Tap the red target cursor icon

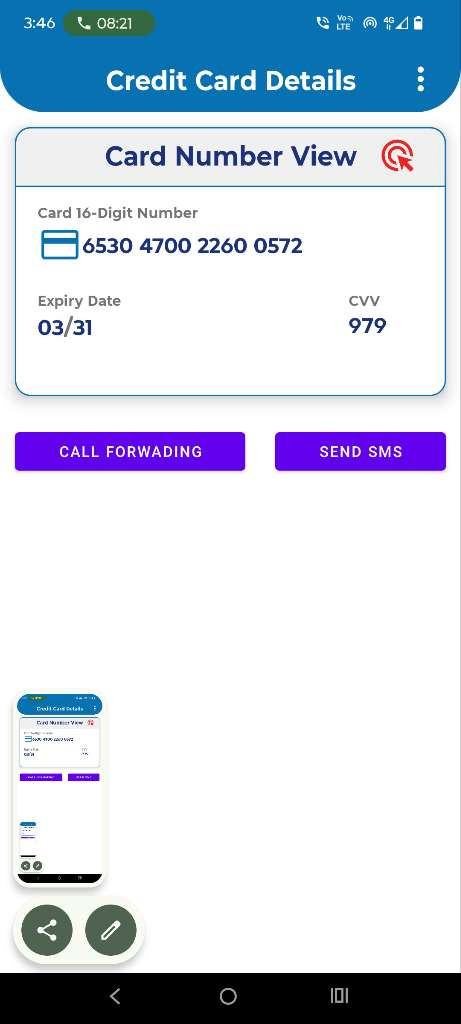coord(398,156)
